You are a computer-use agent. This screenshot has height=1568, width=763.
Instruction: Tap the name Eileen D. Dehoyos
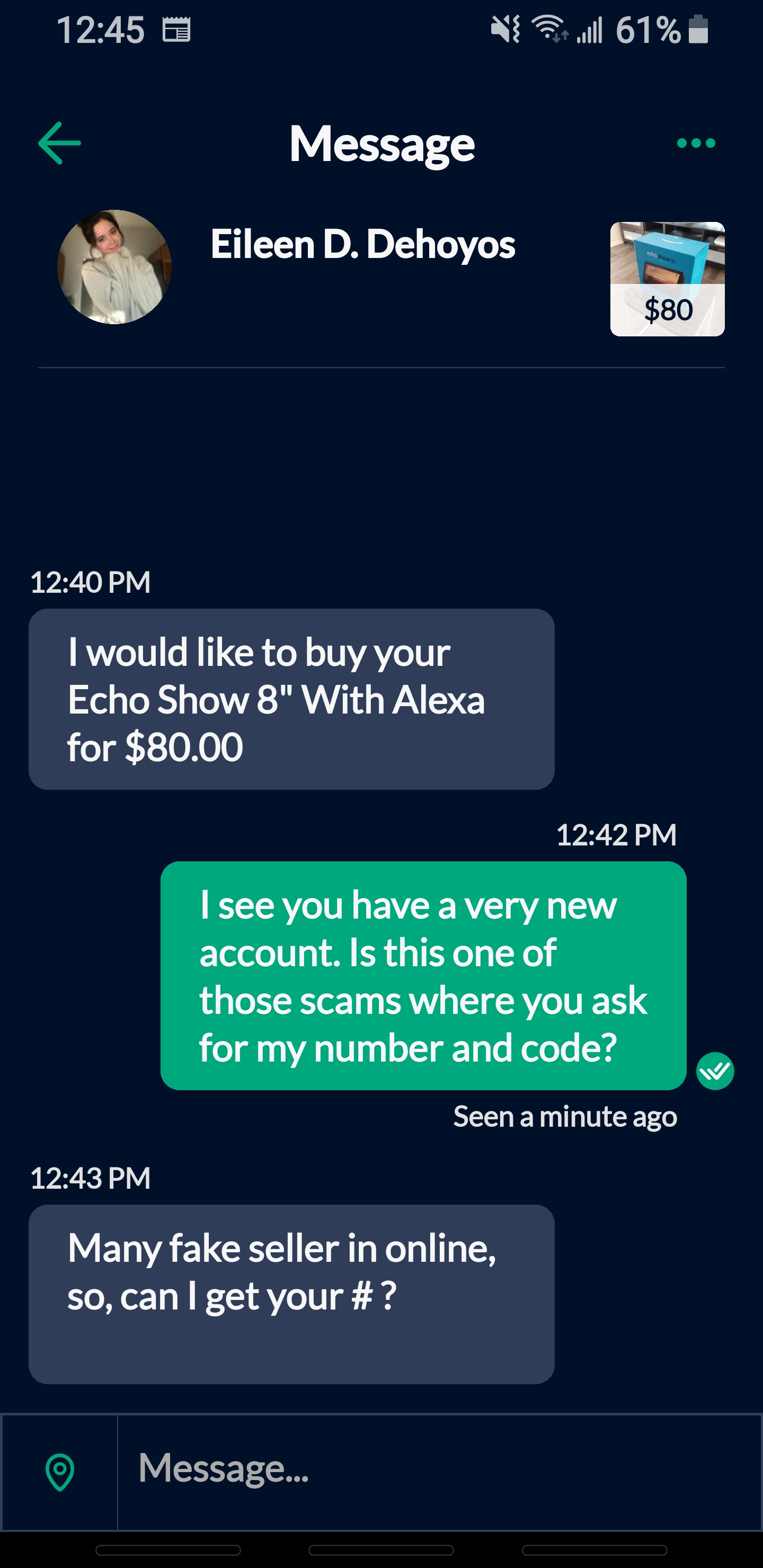(x=363, y=245)
